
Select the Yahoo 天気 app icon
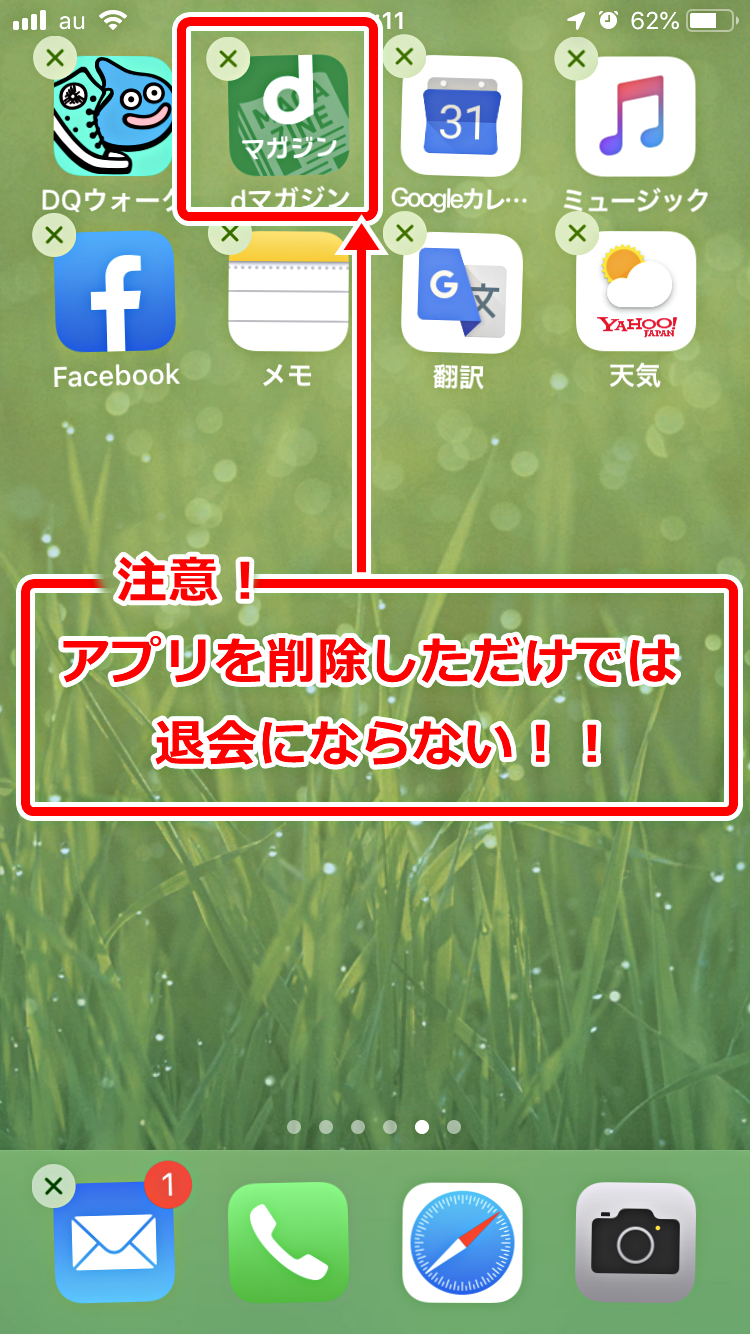pos(636,292)
